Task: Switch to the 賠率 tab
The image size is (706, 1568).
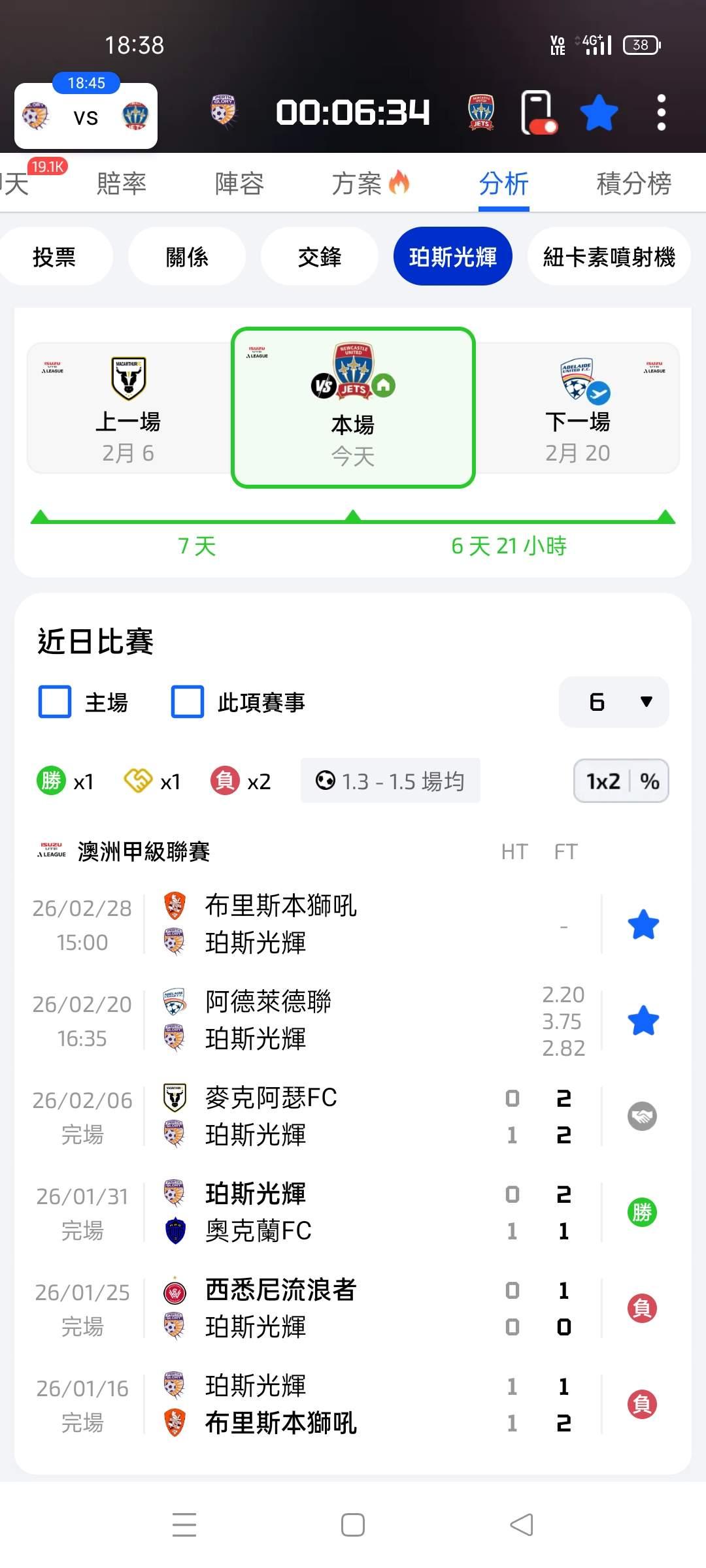Action: click(122, 183)
